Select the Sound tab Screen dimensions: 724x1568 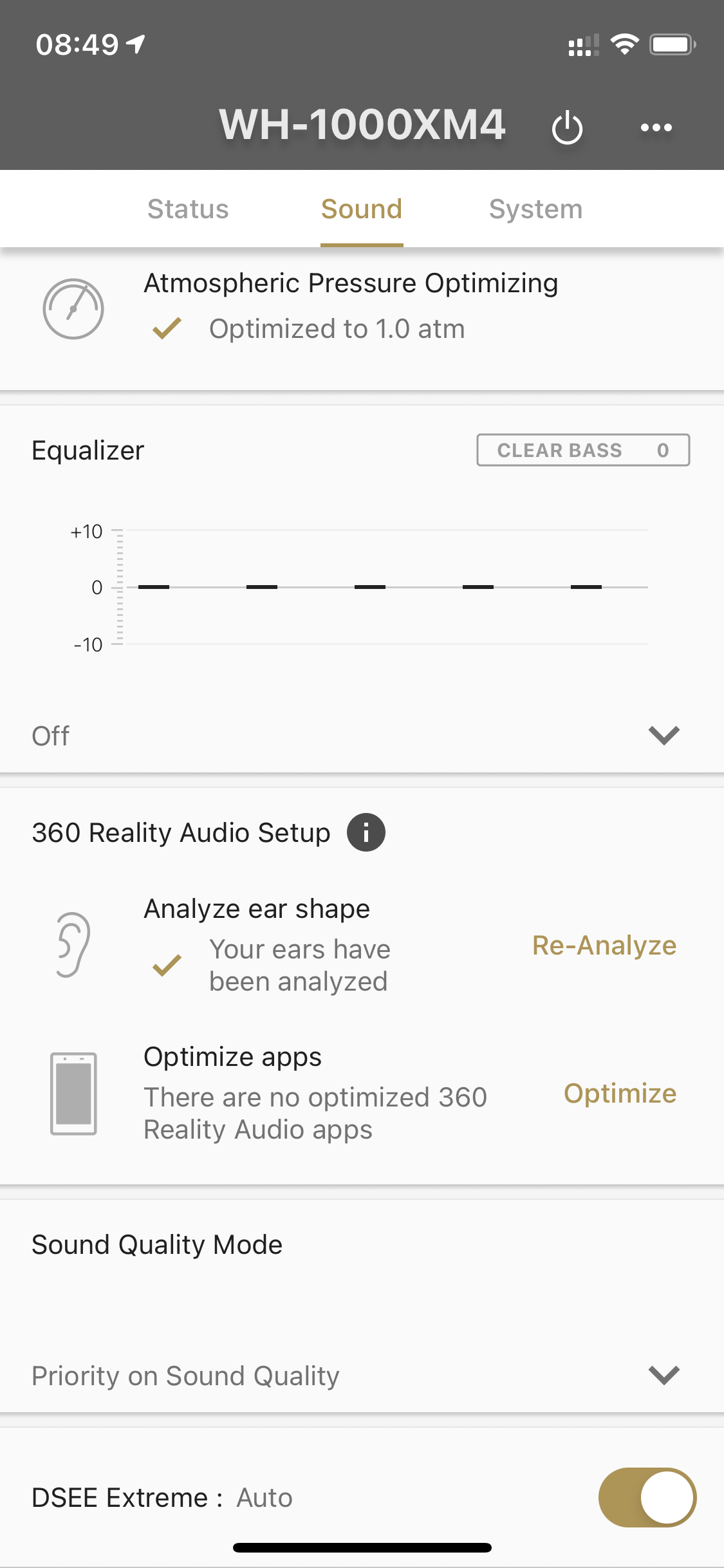(362, 209)
